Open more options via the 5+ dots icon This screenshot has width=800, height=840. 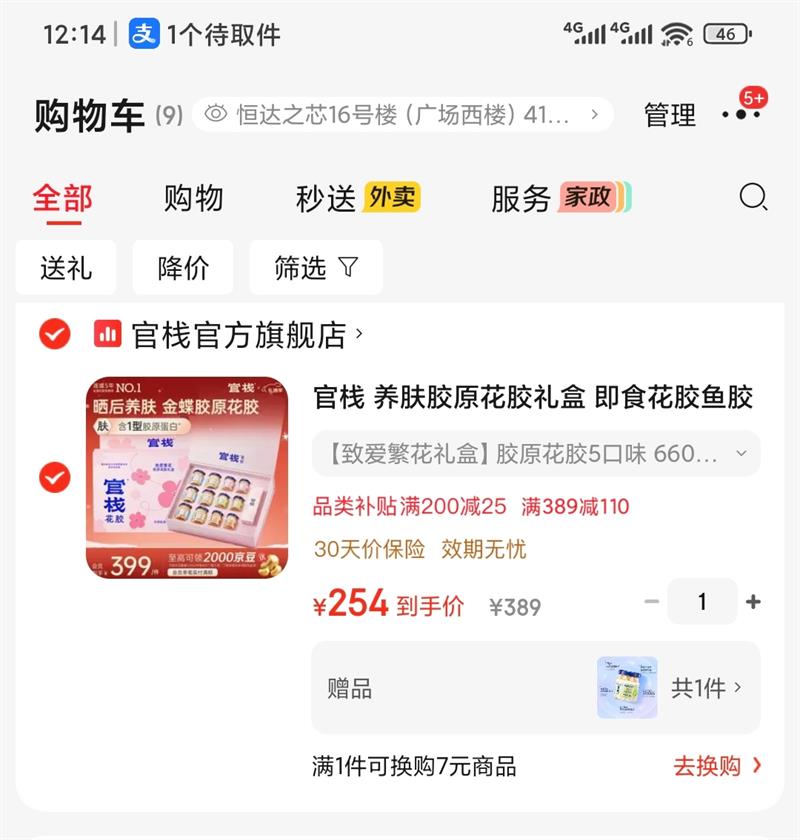click(x=743, y=113)
